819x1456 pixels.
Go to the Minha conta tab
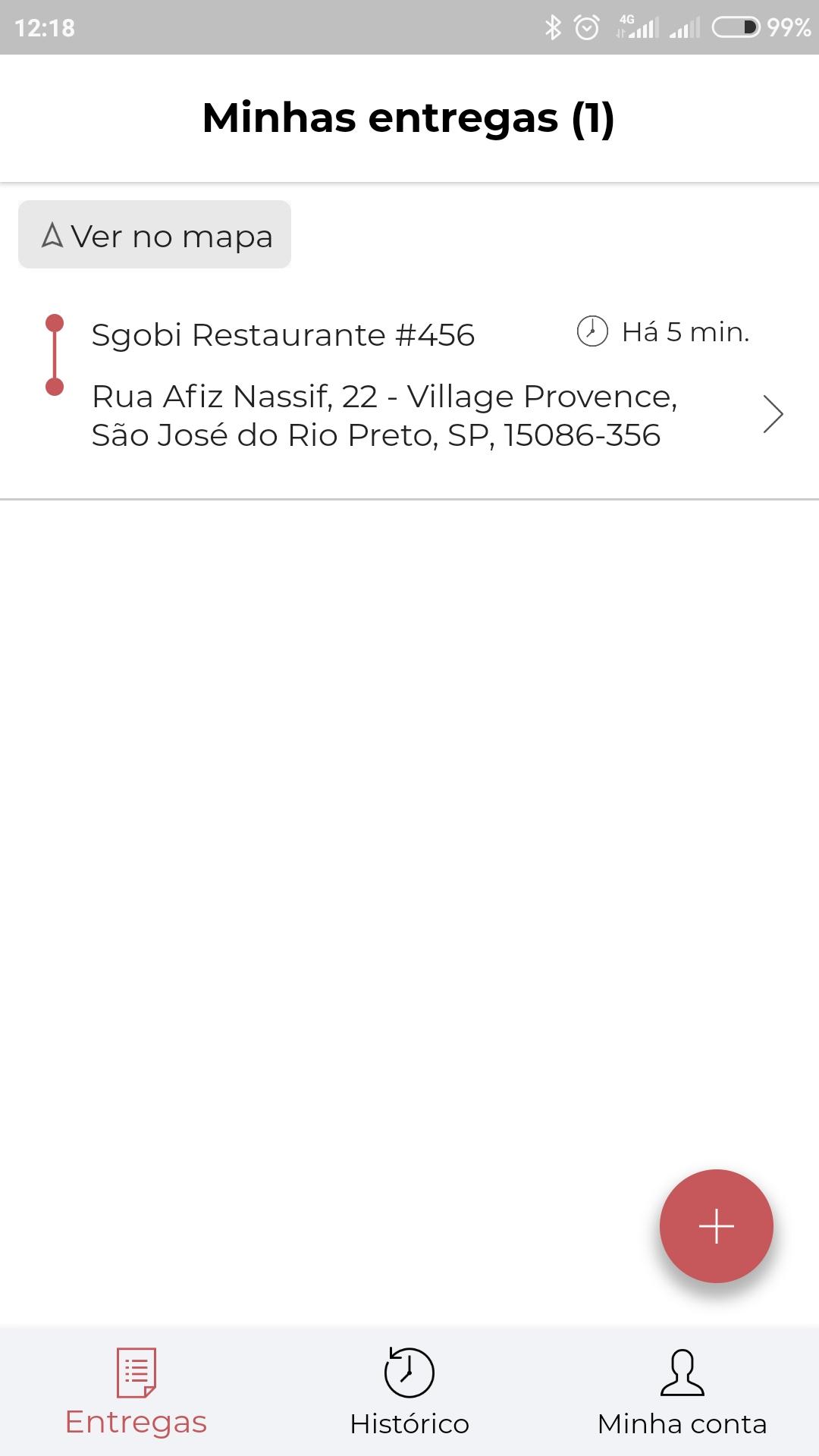(x=682, y=1392)
